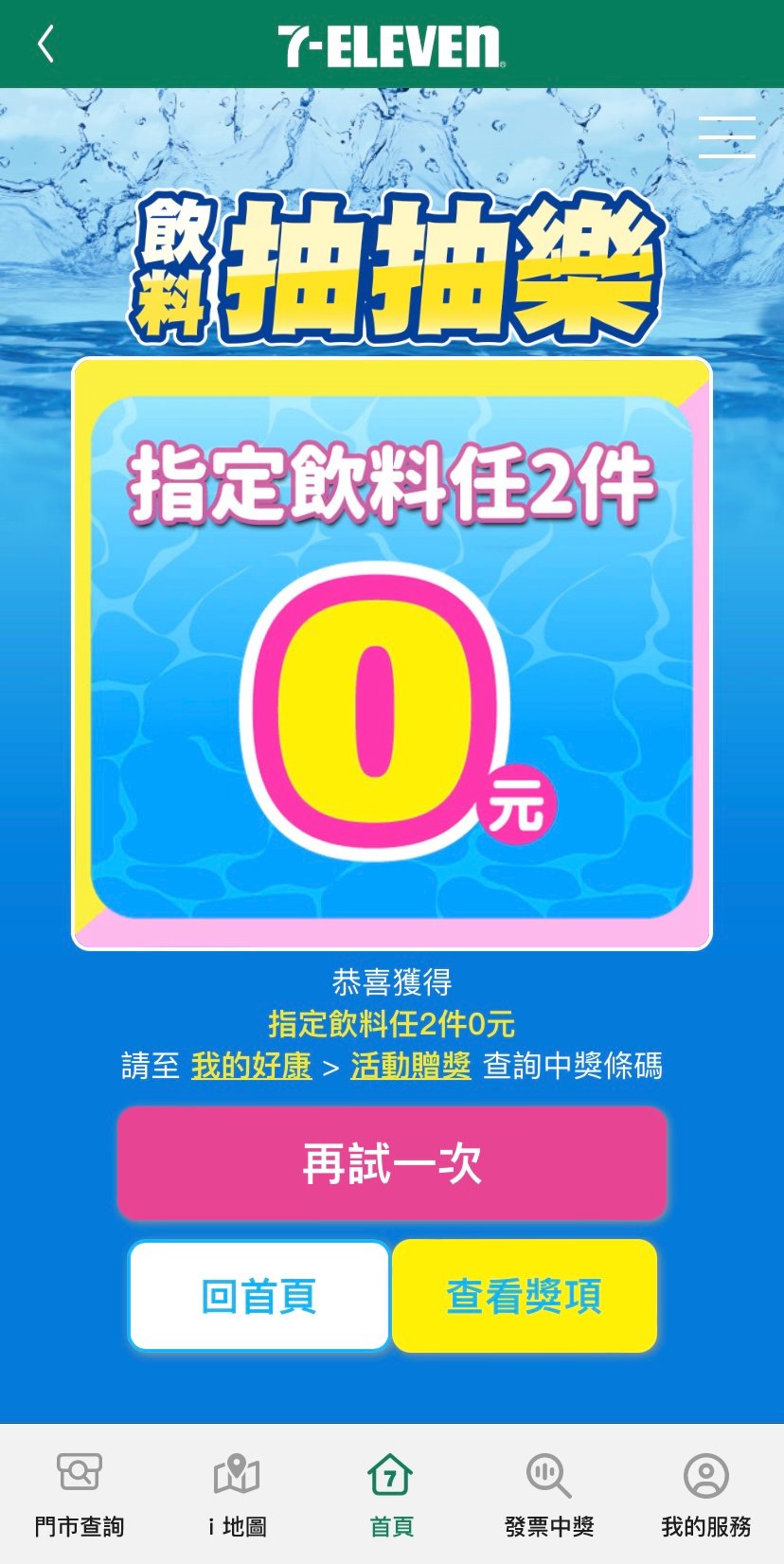This screenshot has width=784, height=1564.
Task: Open the 活動贈獎 link
Action: 410,1066
